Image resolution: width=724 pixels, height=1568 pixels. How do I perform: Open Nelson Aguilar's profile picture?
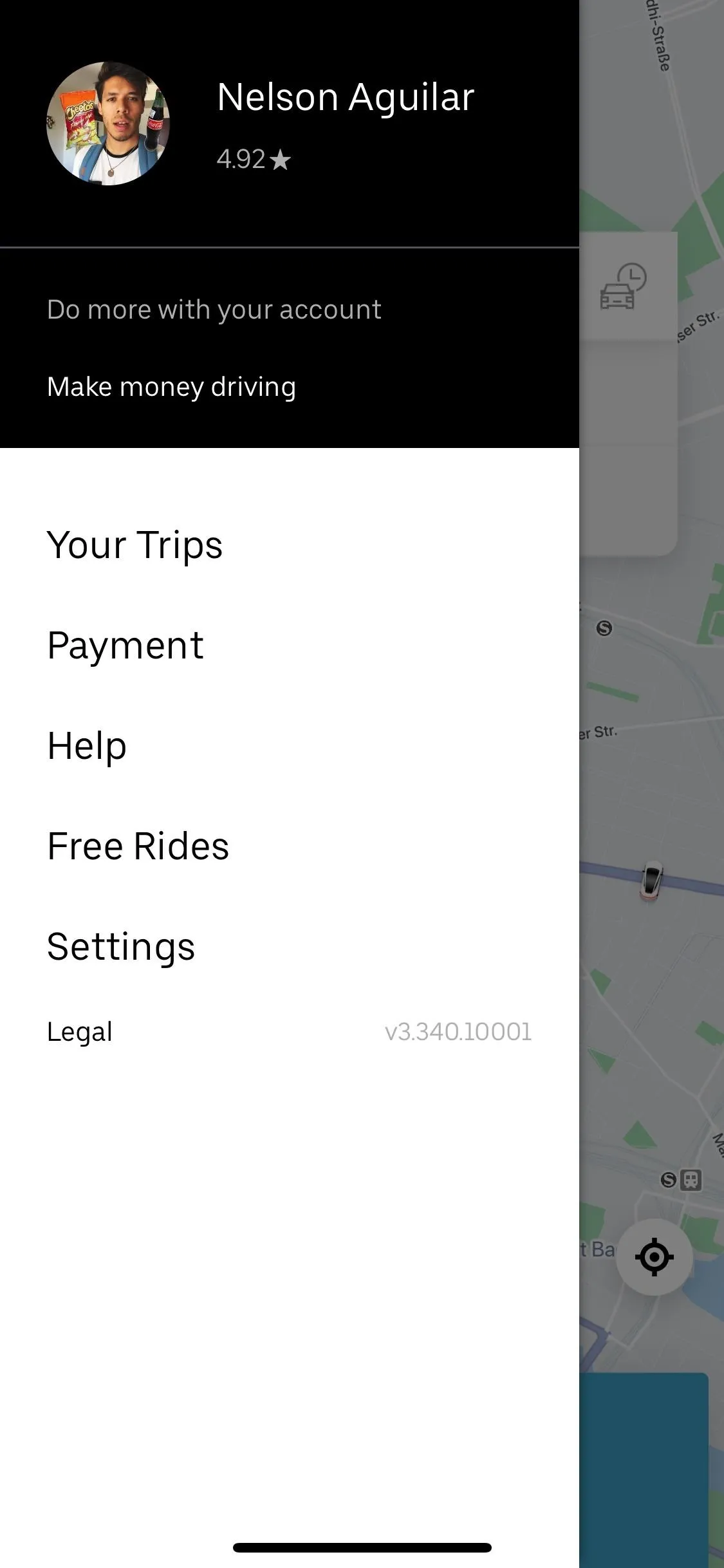pos(108,124)
